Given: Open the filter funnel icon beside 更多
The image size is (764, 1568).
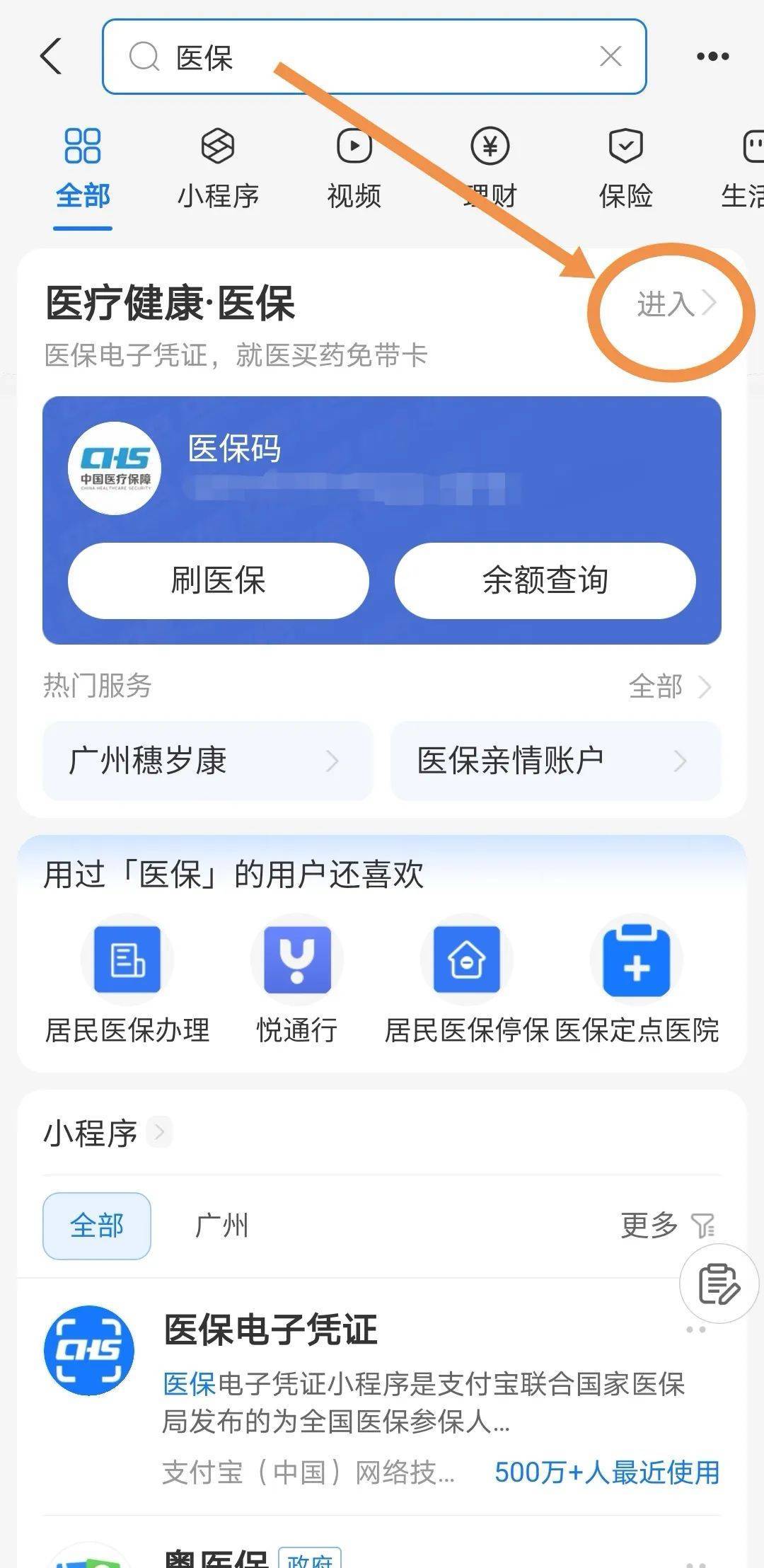Looking at the screenshot, I should point(702,1224).
